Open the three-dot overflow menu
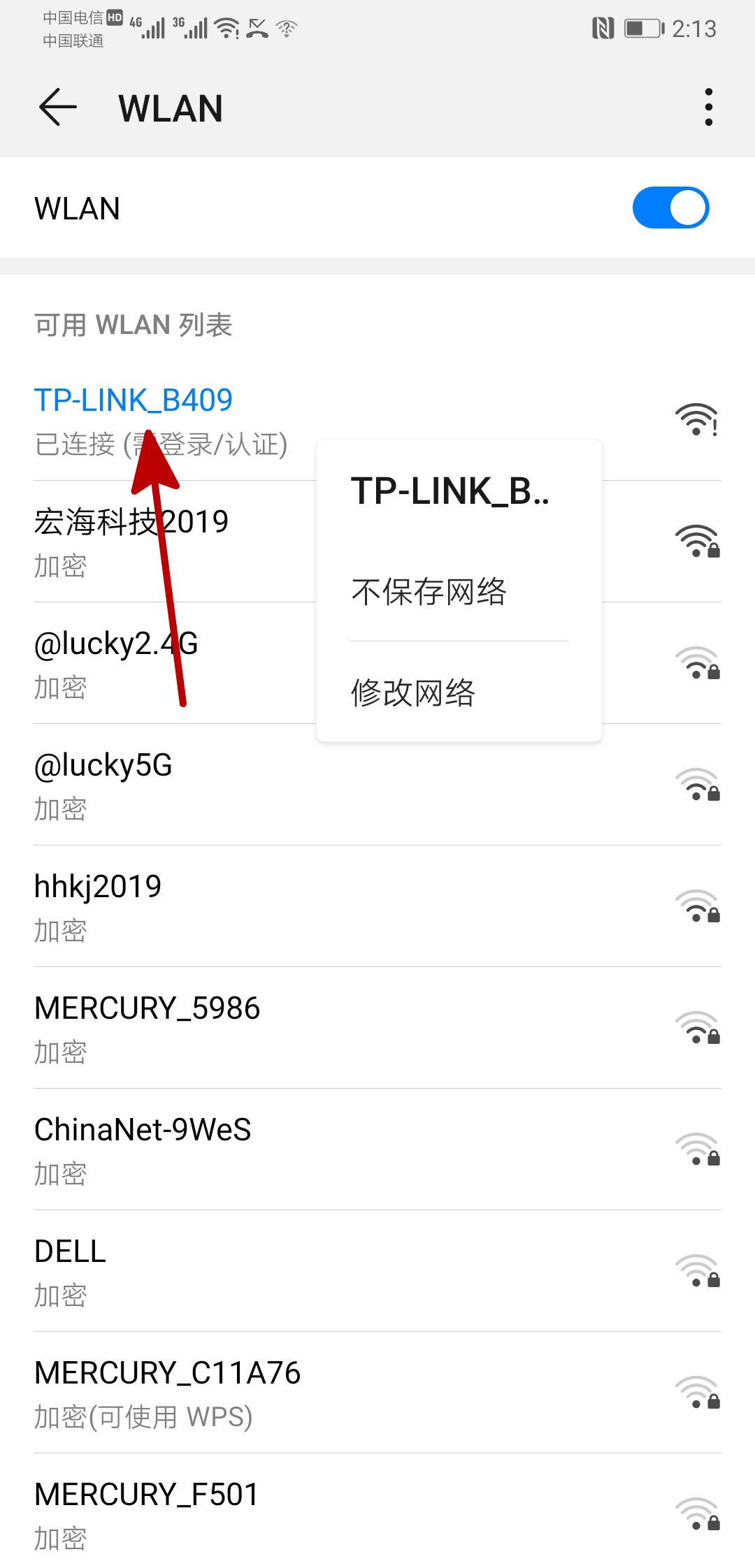The width and height of the screenshot is (755, 1568). 707,106
